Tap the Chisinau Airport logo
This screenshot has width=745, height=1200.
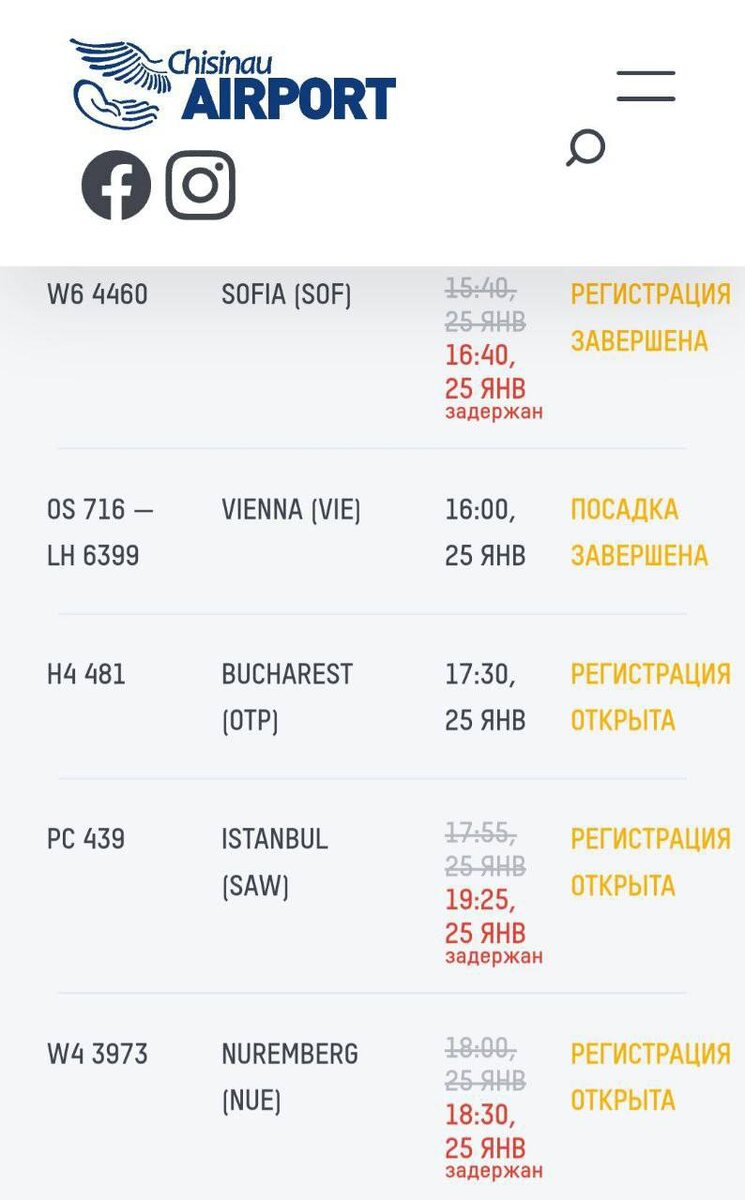(x=232, y=83)
